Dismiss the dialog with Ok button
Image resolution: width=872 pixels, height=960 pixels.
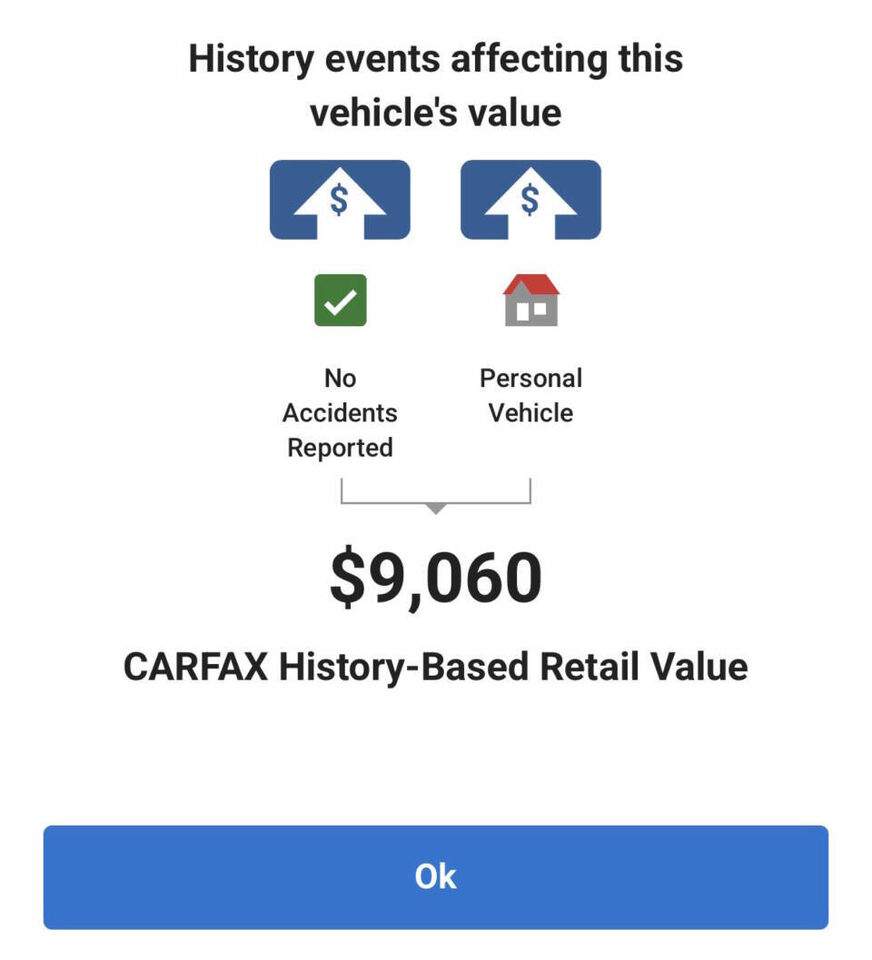435,876
